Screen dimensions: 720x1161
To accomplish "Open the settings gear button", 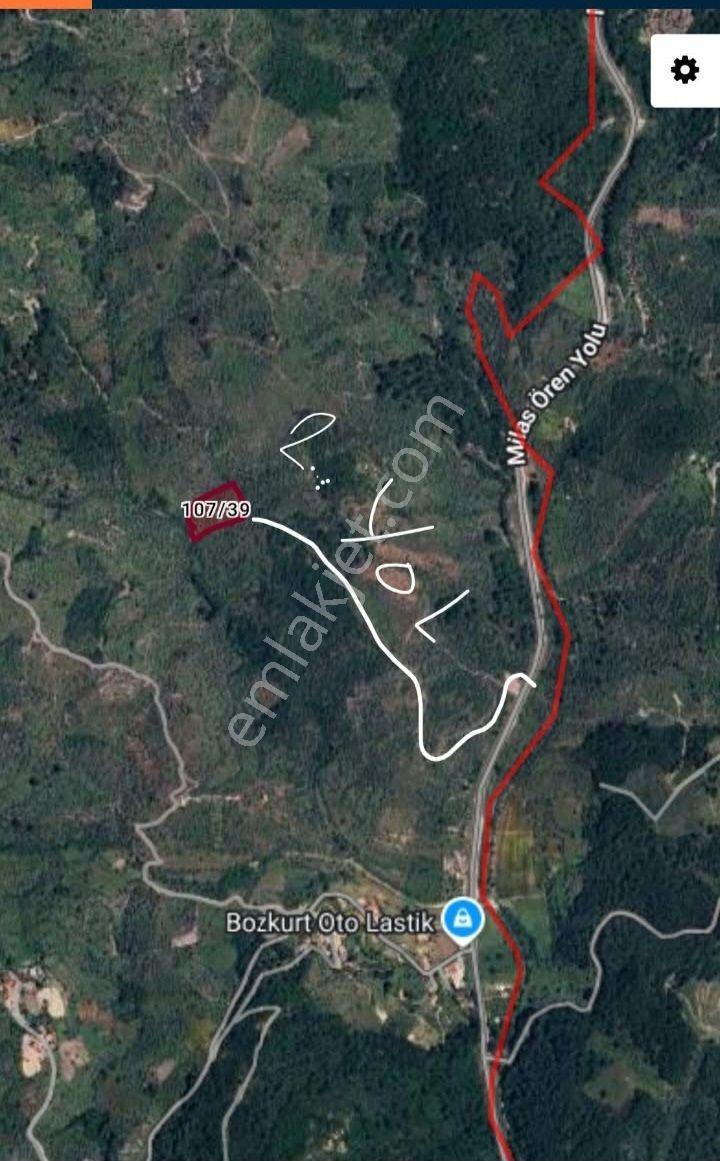I will pyautogui.click(x=685, y=70).
